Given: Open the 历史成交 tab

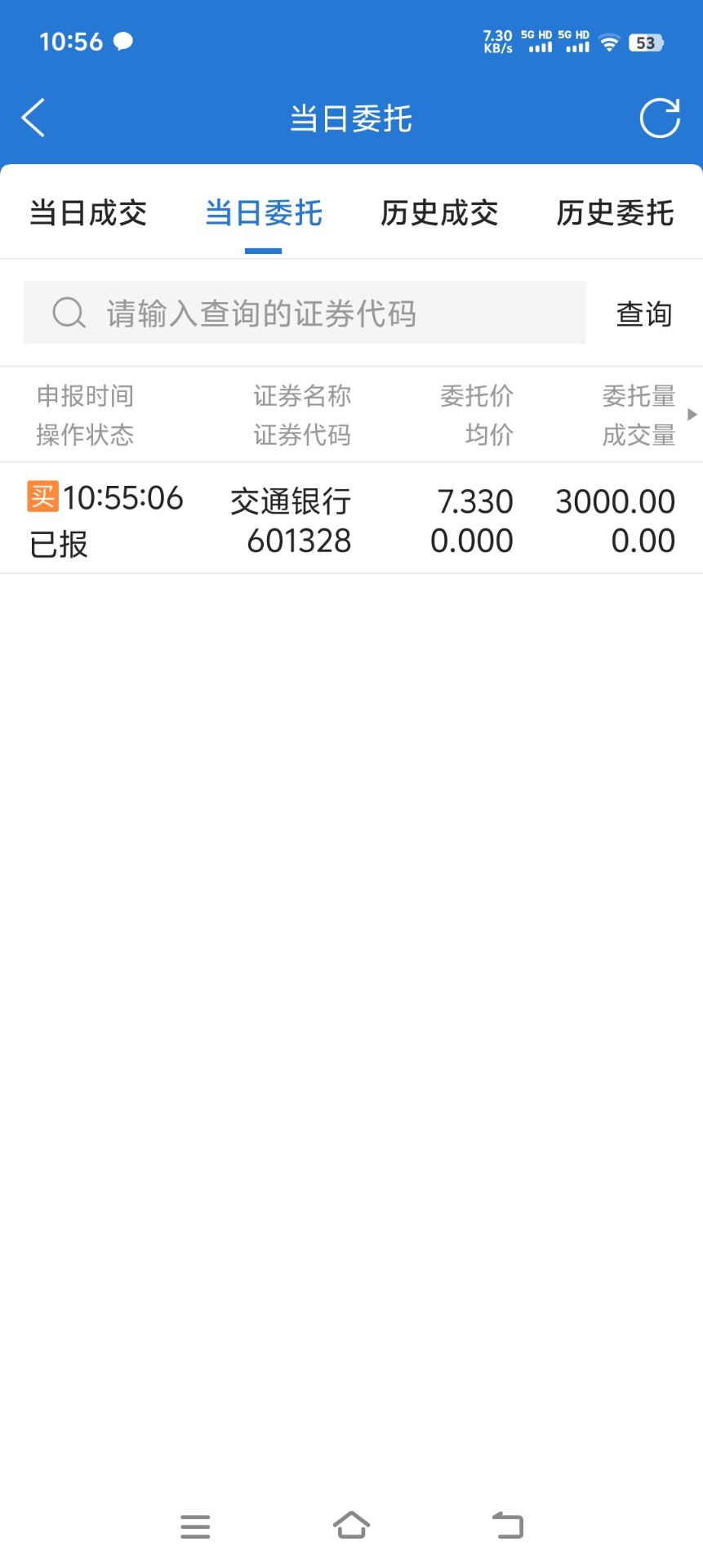Looking at the screenshot, I should tap(439, 213).
